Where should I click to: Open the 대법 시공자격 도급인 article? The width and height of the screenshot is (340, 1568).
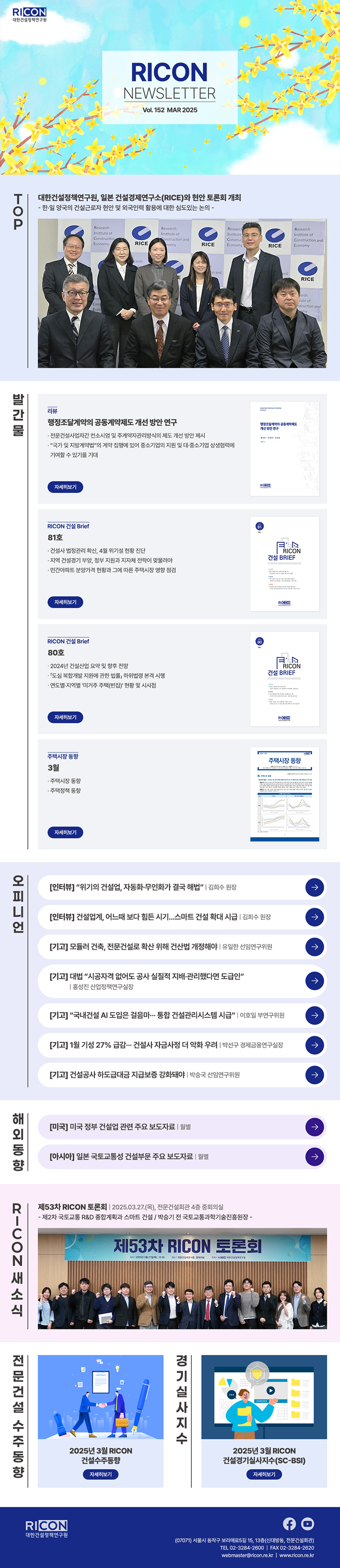[x=314, y=981]
